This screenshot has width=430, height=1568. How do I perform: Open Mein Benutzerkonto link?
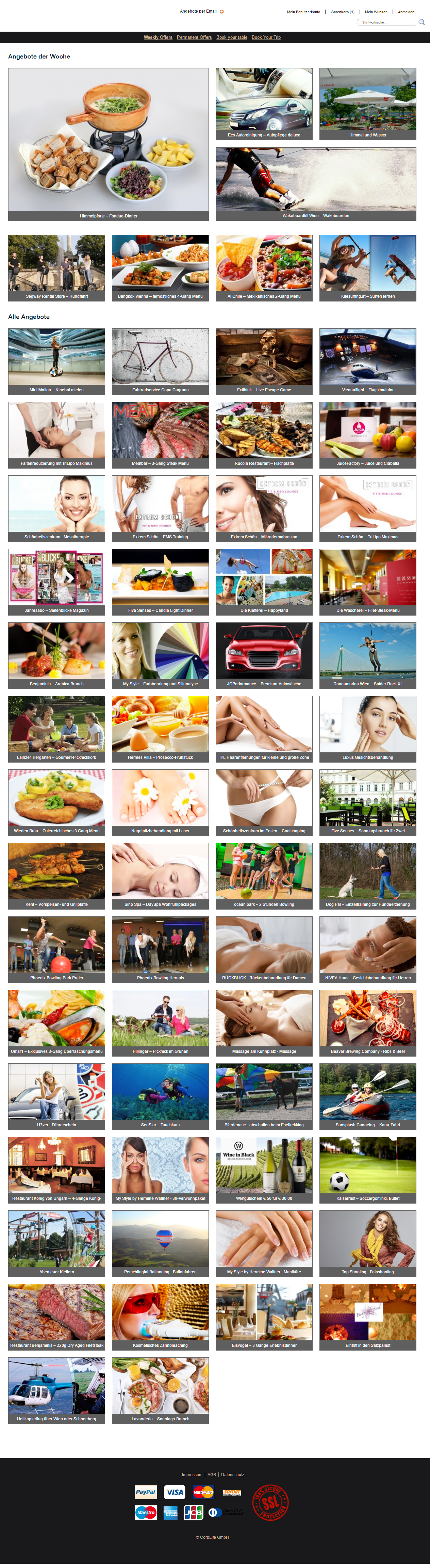click(x=303, y=12)
